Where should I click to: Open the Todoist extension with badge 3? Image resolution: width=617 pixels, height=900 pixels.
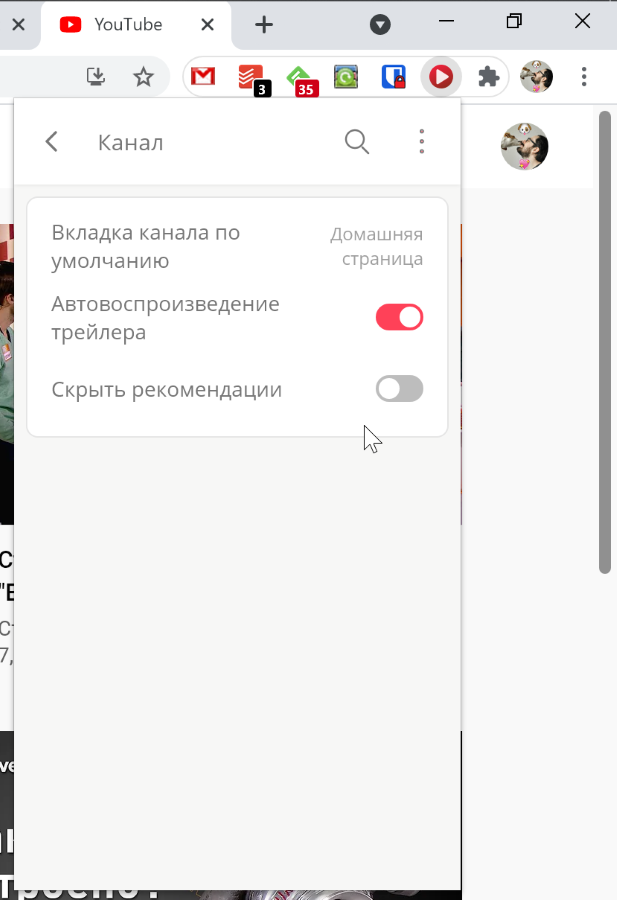[251, 77]
